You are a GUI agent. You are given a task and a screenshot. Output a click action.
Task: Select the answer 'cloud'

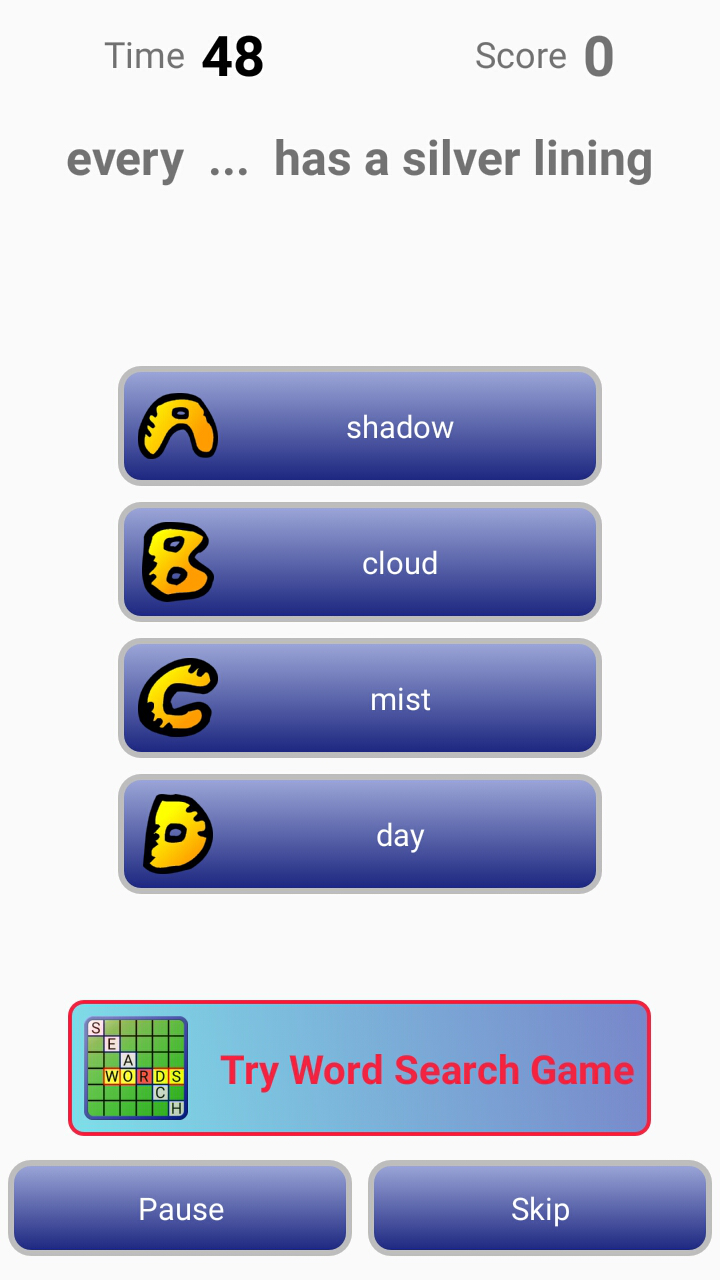360,562
